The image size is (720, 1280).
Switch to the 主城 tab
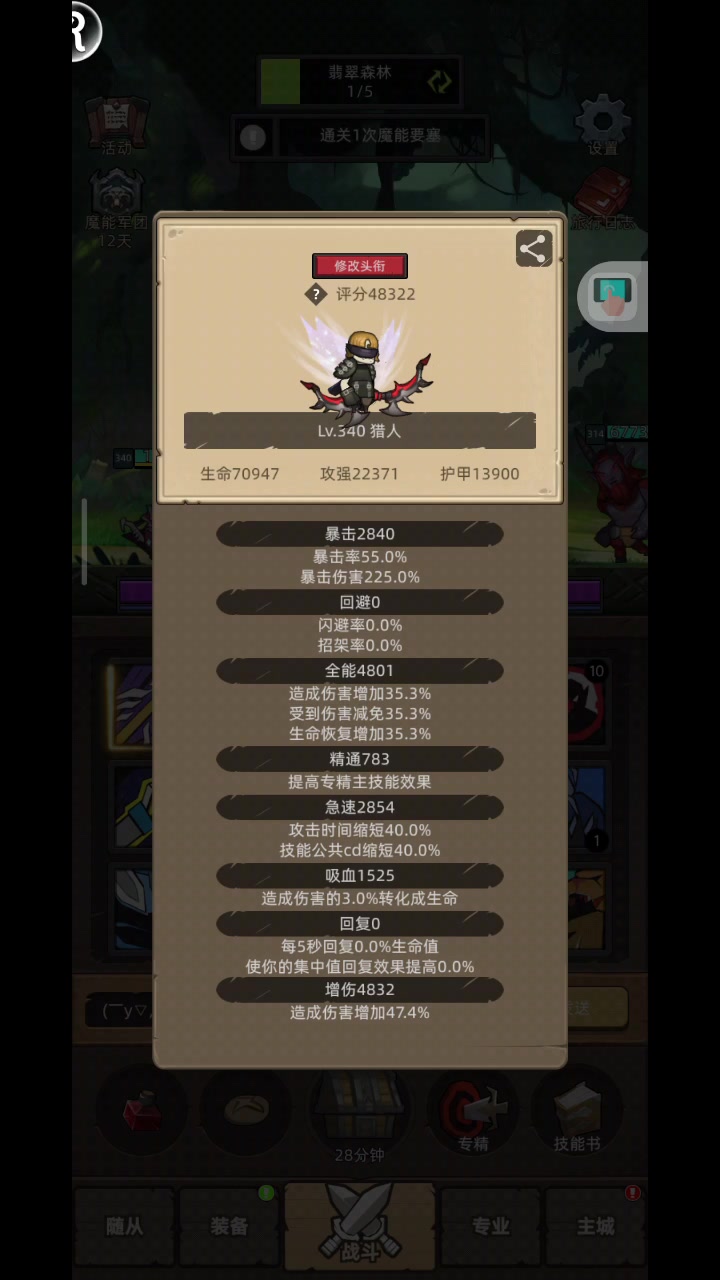[x=595, y=1226]
